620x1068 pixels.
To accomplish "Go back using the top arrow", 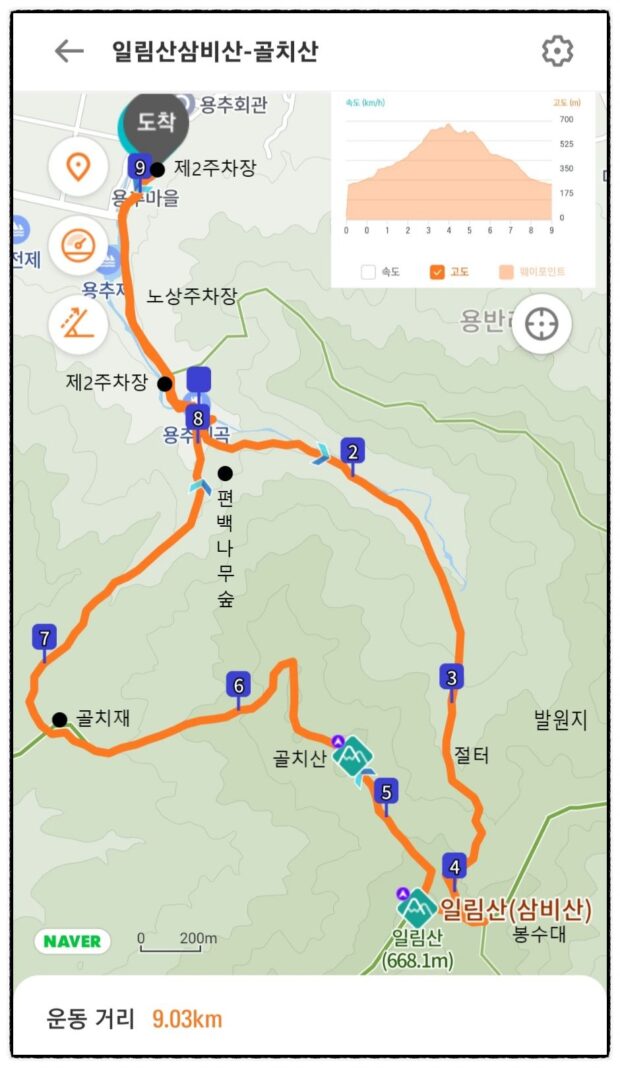I will tap(69, 51).
